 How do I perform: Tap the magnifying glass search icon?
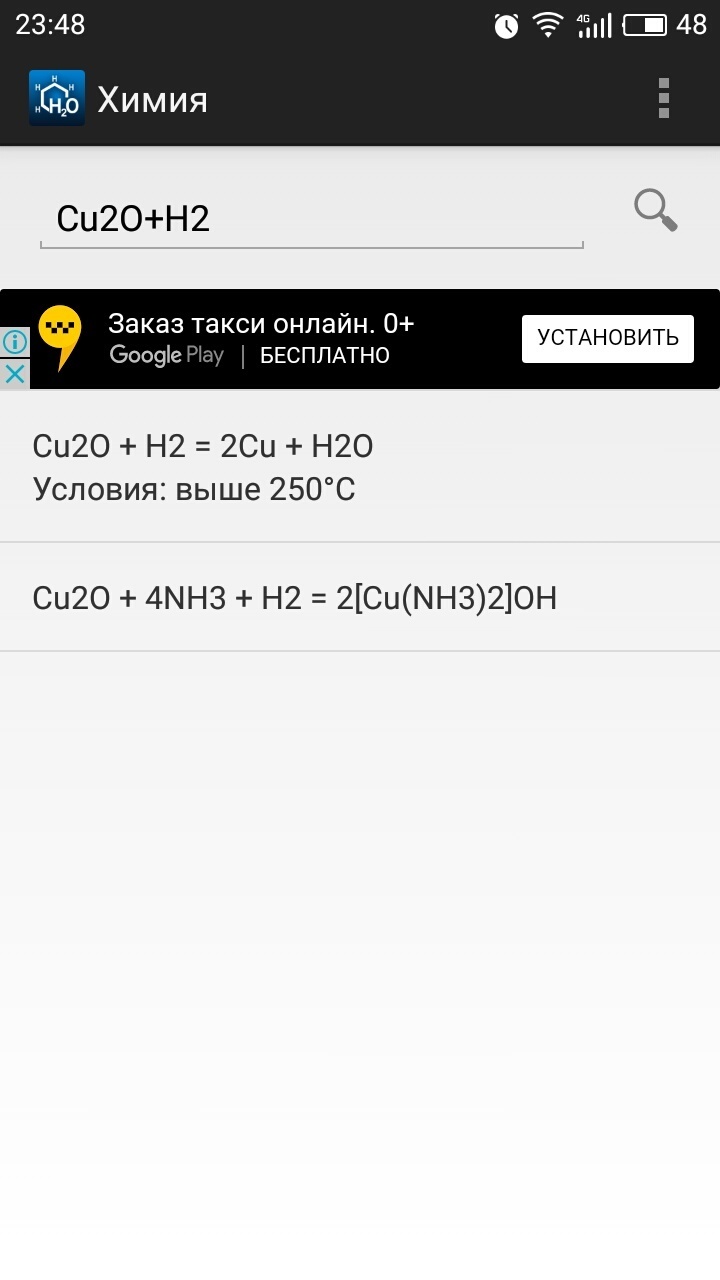[x=656, y=211]
